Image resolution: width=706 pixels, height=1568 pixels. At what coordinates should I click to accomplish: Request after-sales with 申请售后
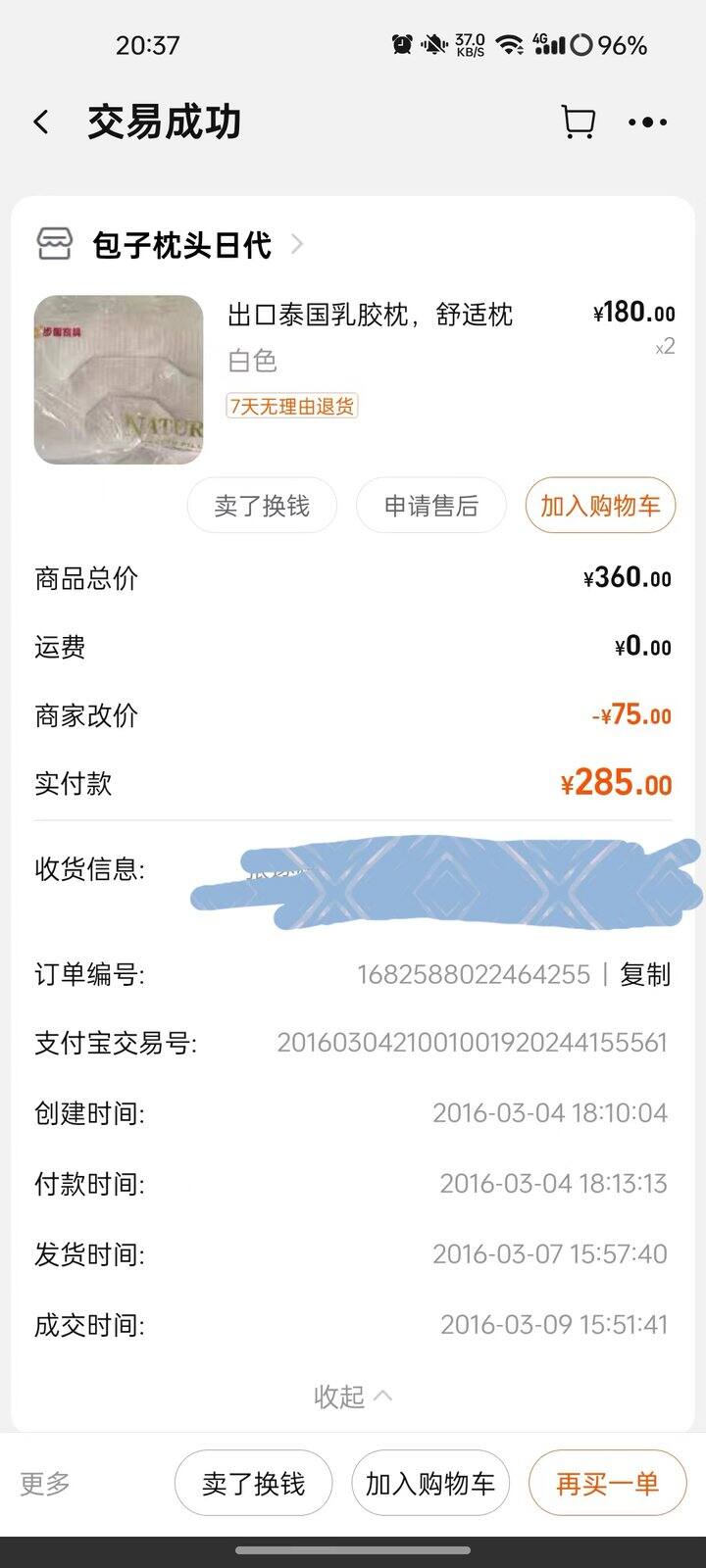(431, 506)
